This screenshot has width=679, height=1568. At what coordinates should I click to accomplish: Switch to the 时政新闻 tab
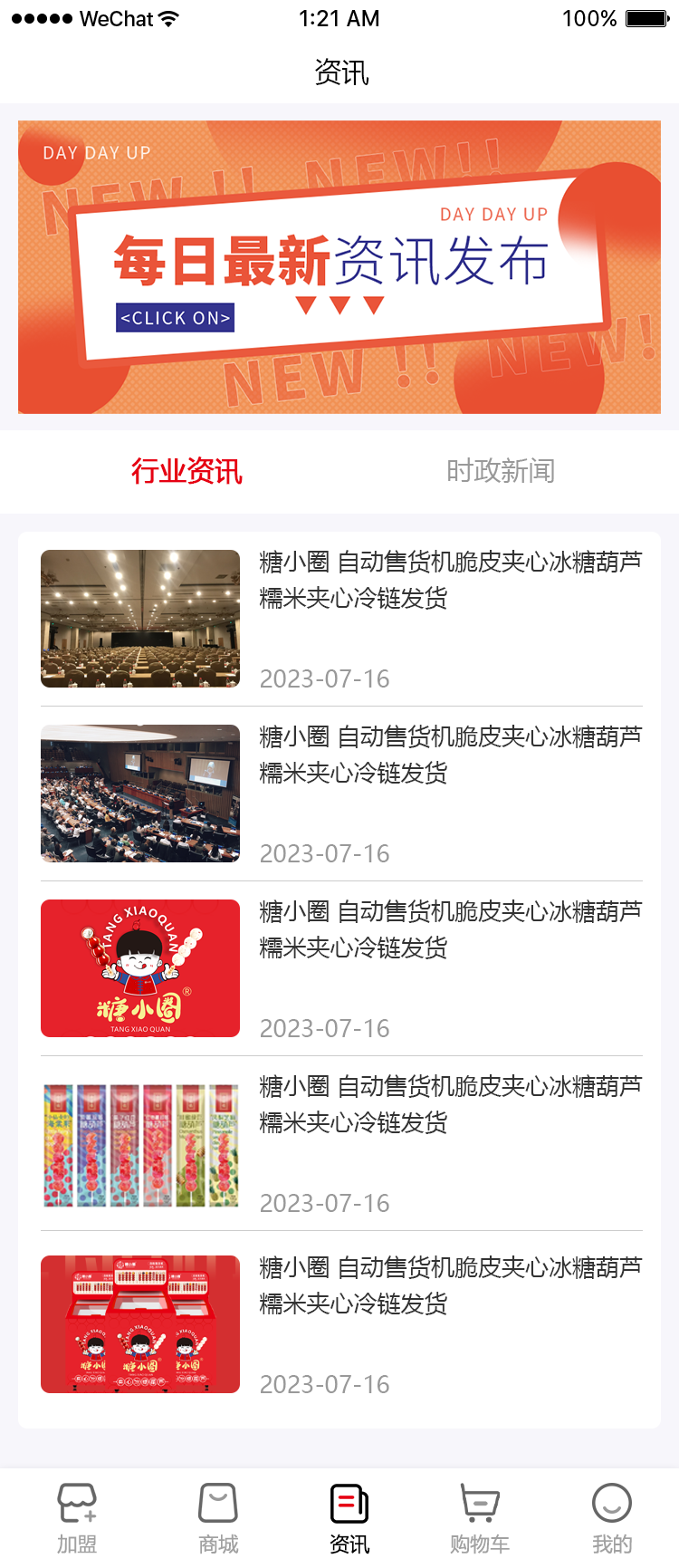click(500, 471)
